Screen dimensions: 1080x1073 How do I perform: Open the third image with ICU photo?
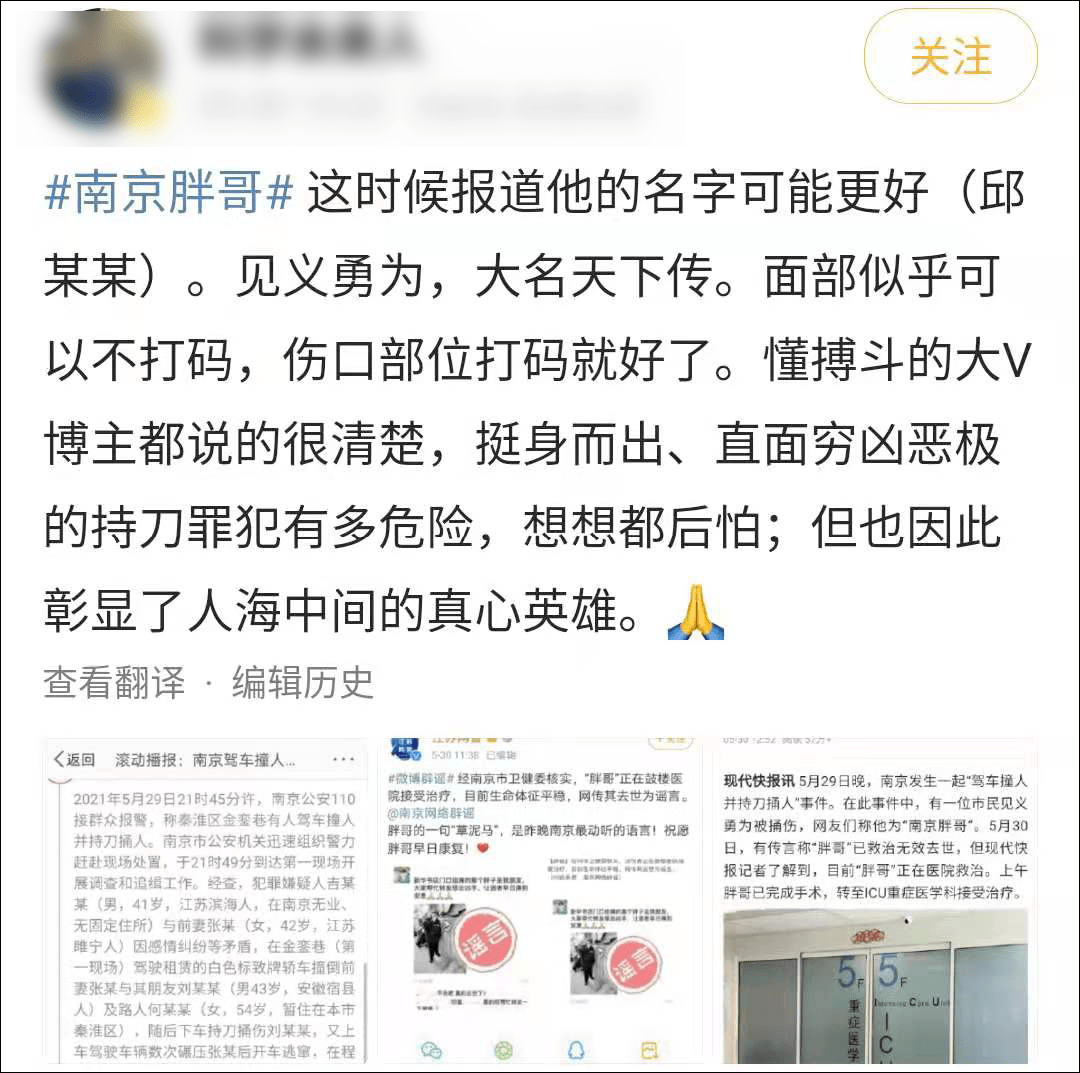pyautogui.click(x=875, y=900)
